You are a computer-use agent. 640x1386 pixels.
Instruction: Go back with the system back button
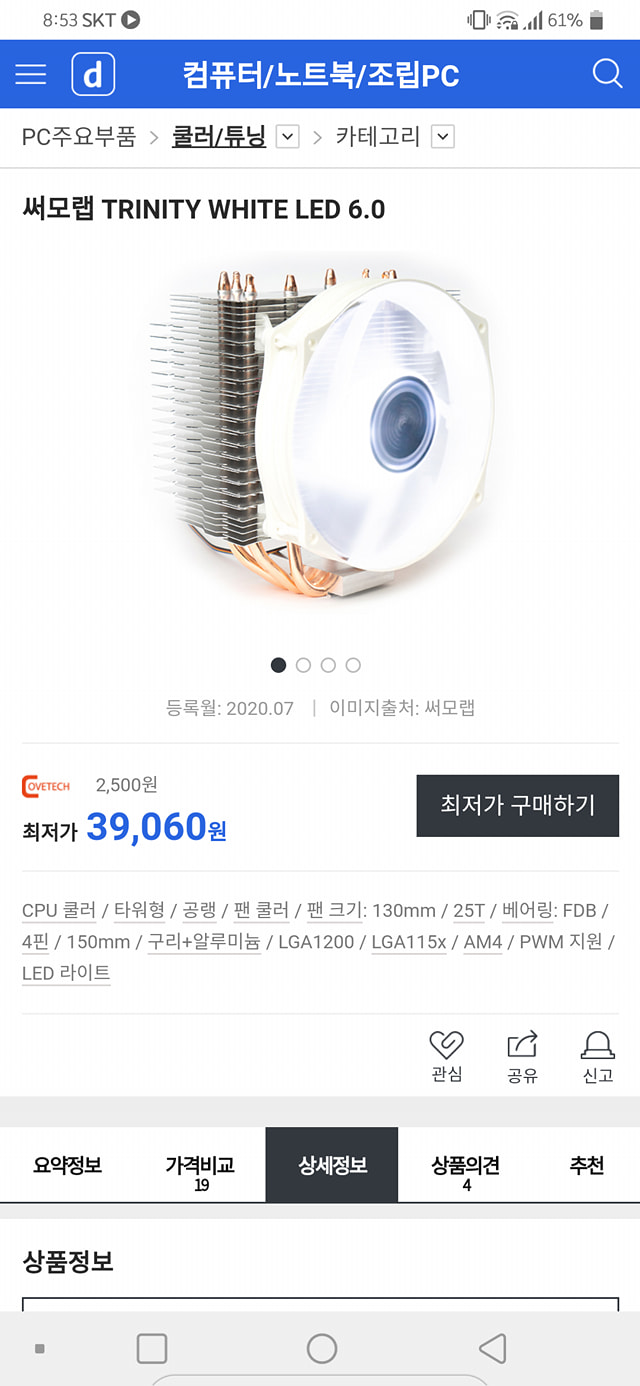pyautogui.click(x=492, y=1348)
